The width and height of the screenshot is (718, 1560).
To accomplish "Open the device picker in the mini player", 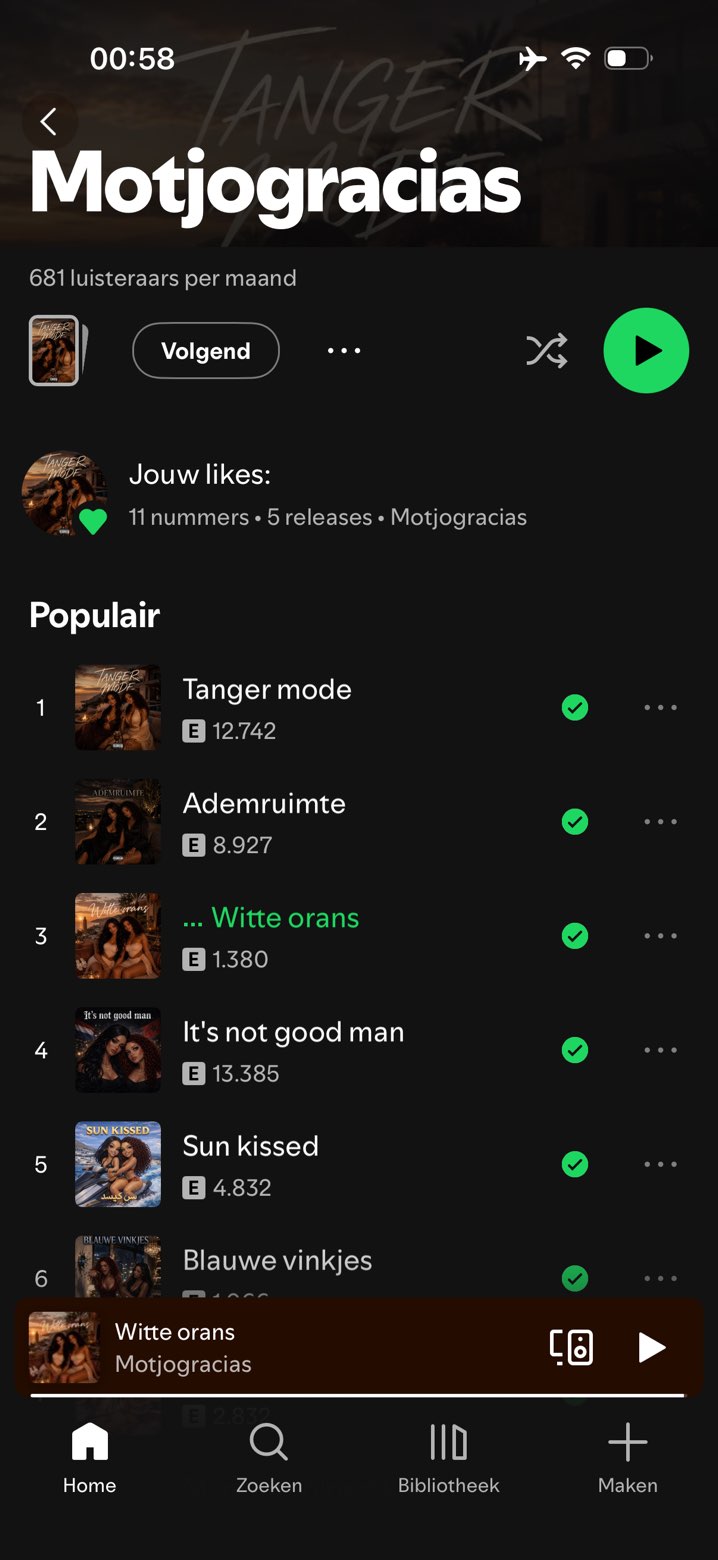I will (x=572, y=1347).
